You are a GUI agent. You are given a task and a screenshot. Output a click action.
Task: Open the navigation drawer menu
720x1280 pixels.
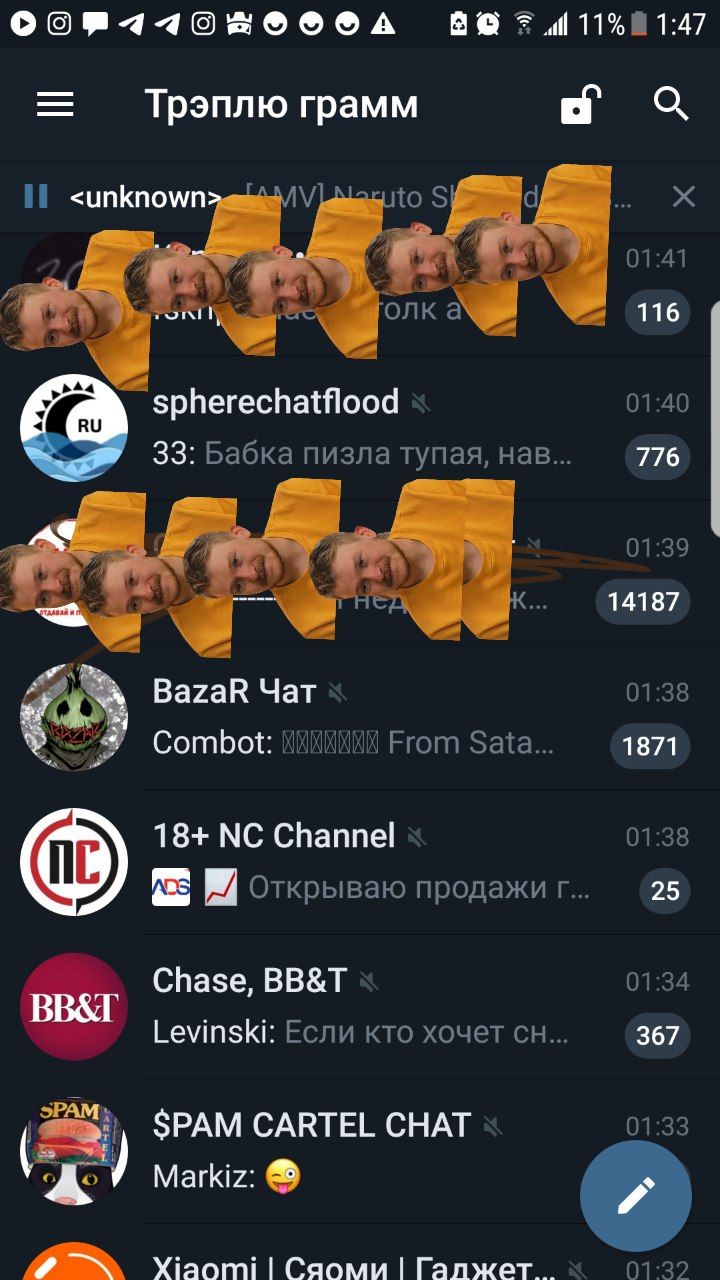[x=55, y=104]
